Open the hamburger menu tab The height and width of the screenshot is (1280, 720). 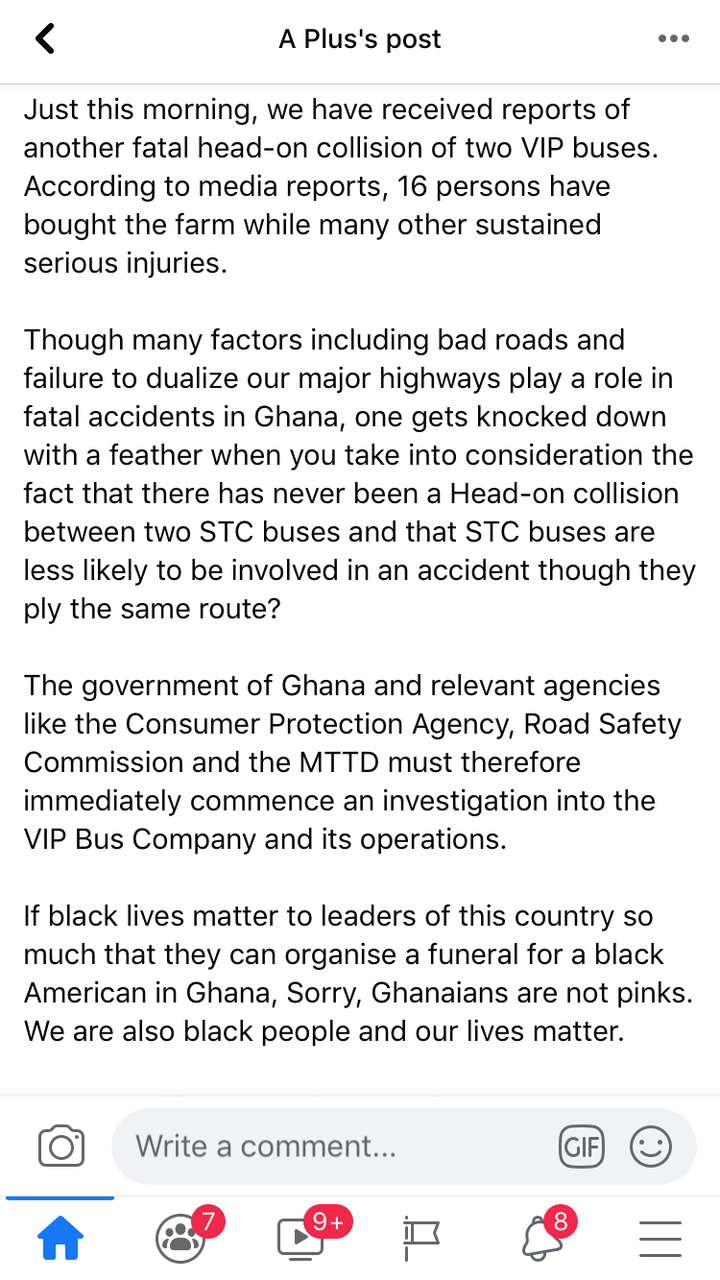660,1238
